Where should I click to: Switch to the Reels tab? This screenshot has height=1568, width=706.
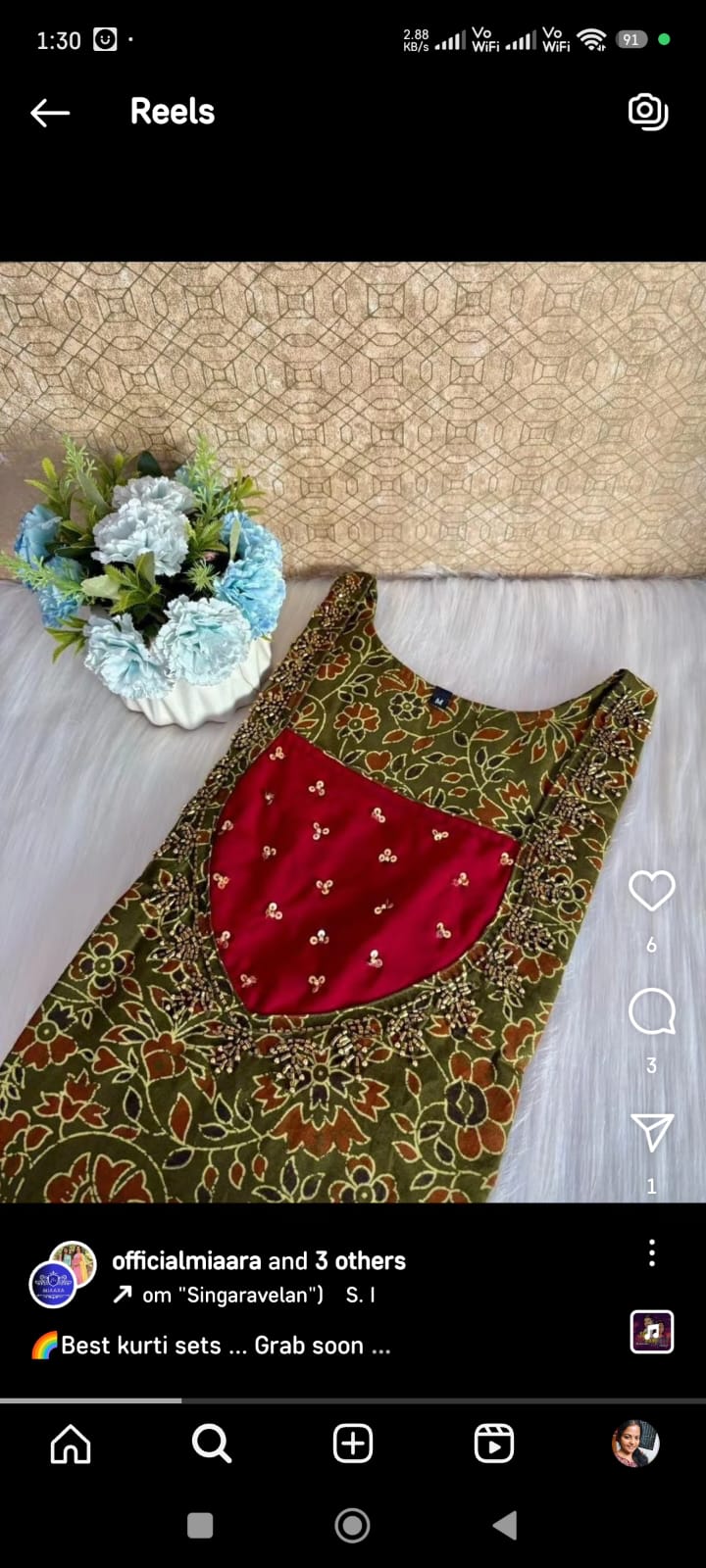pos(494,1444)
